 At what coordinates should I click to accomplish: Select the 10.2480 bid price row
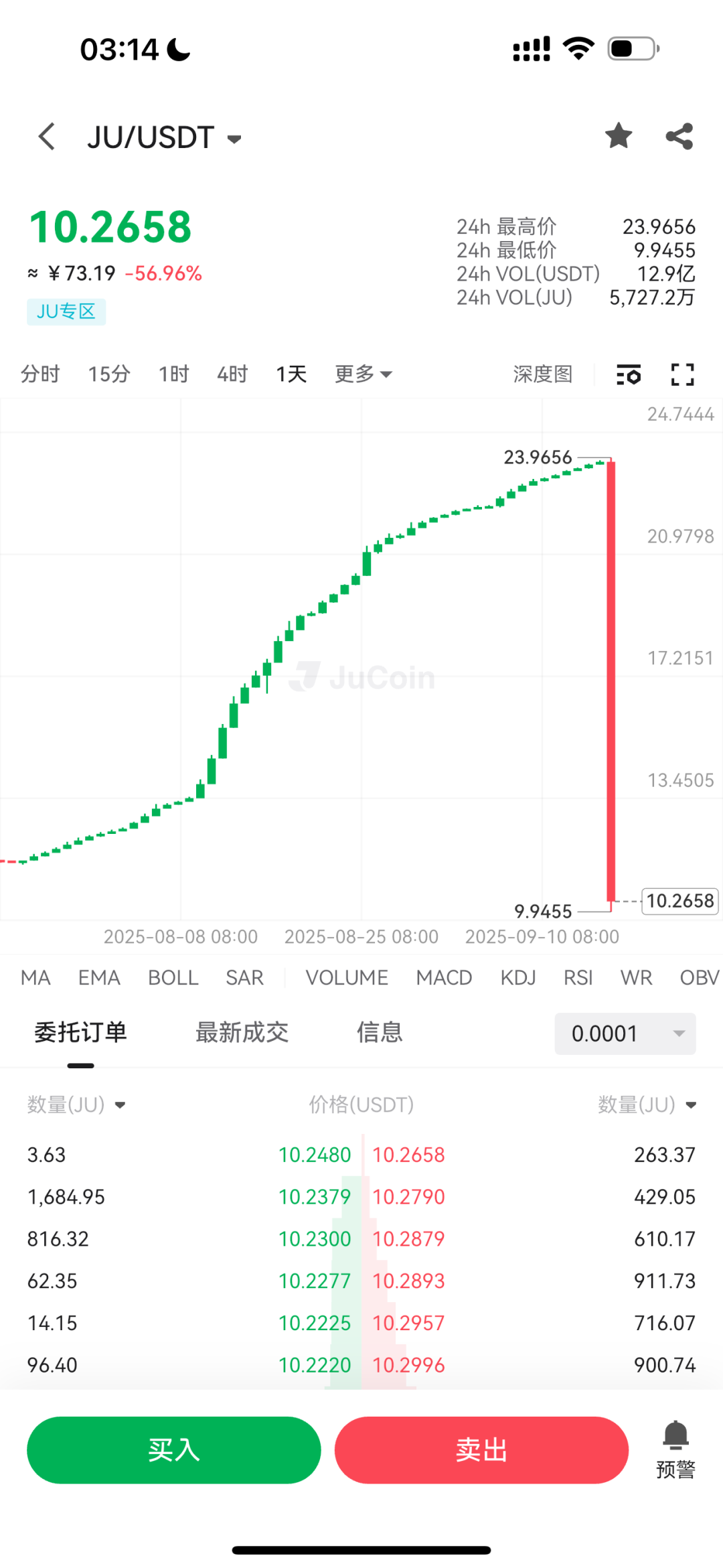315,1154
